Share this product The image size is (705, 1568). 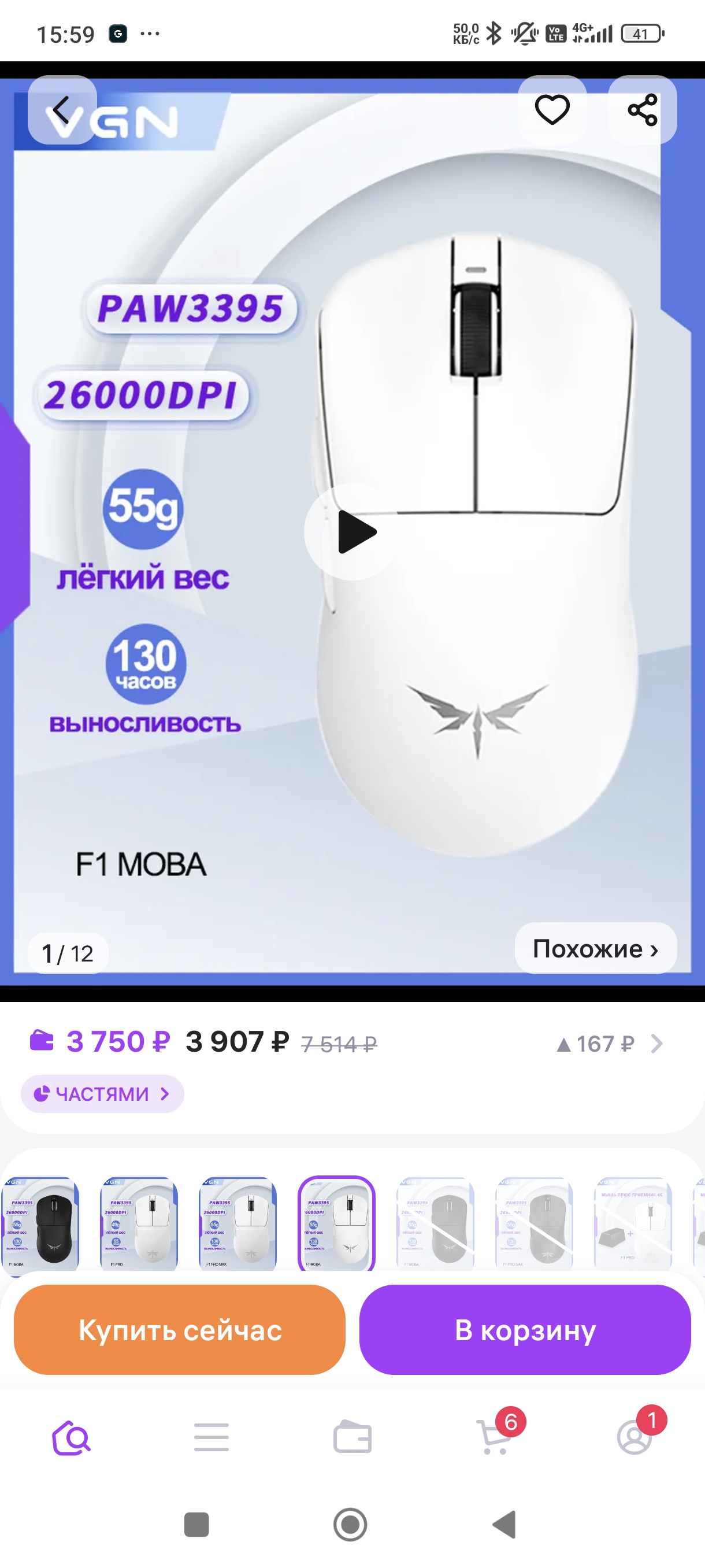click(x=643, y=110)
